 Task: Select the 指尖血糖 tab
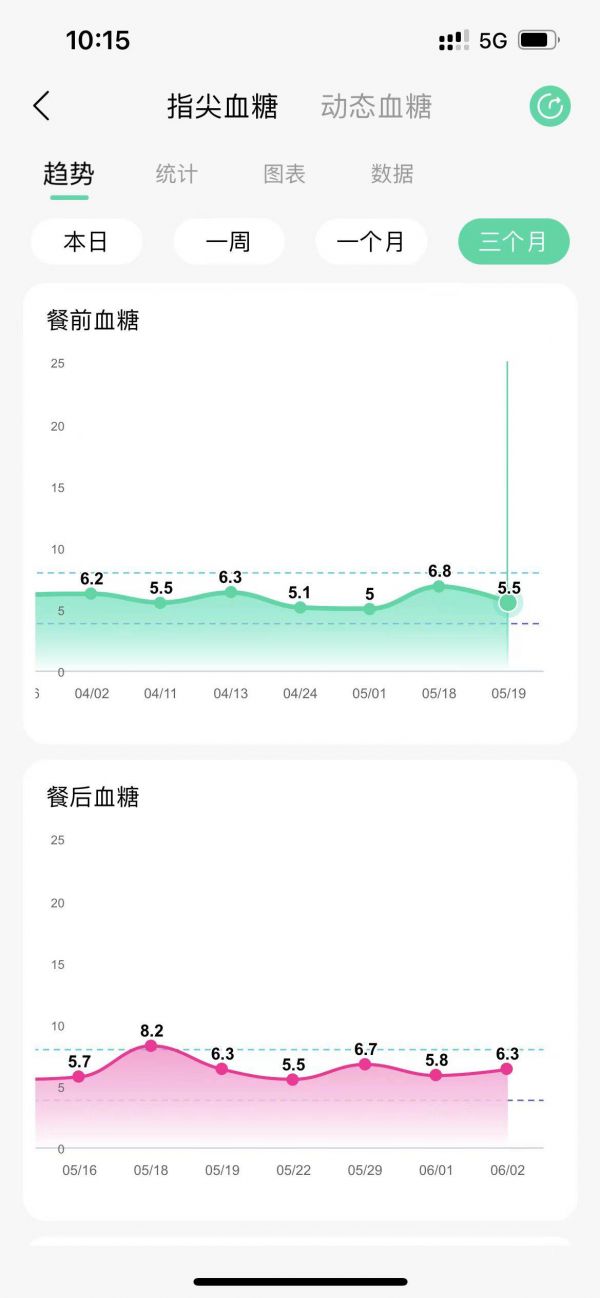pyautogui.click(x=222, y=106)
